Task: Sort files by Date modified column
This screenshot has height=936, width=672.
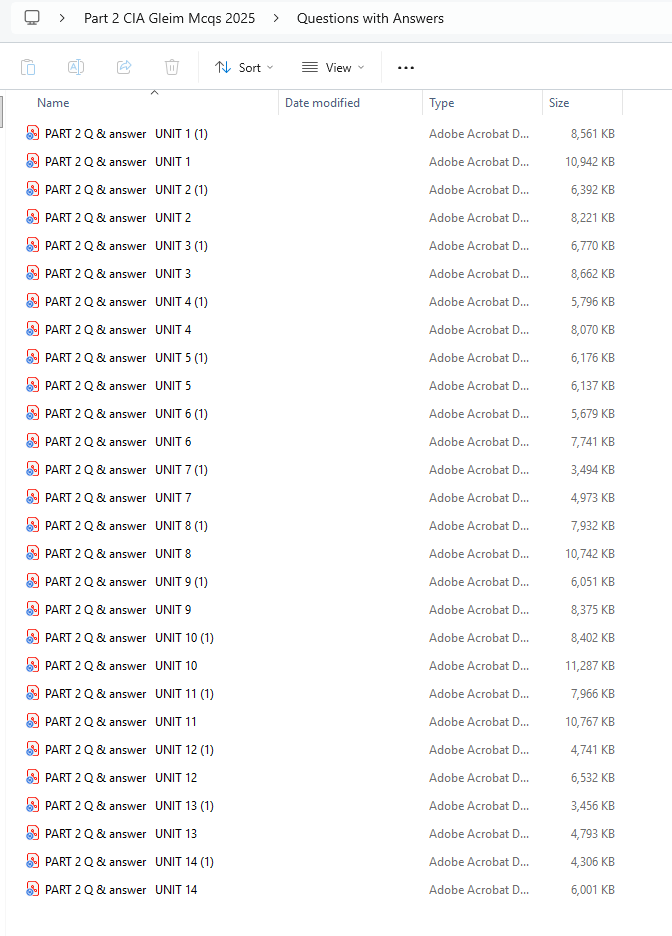Action: pos(322,103)
